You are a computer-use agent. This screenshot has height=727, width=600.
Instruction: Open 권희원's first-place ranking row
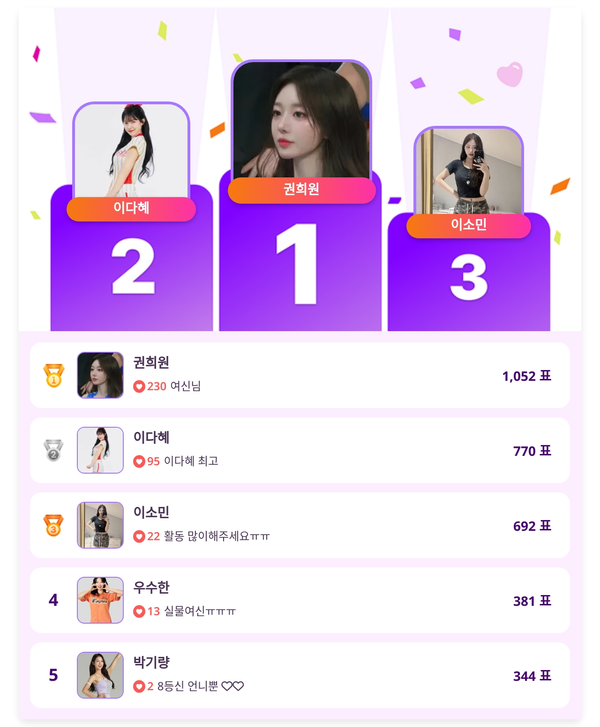click(x=300, y=375)
